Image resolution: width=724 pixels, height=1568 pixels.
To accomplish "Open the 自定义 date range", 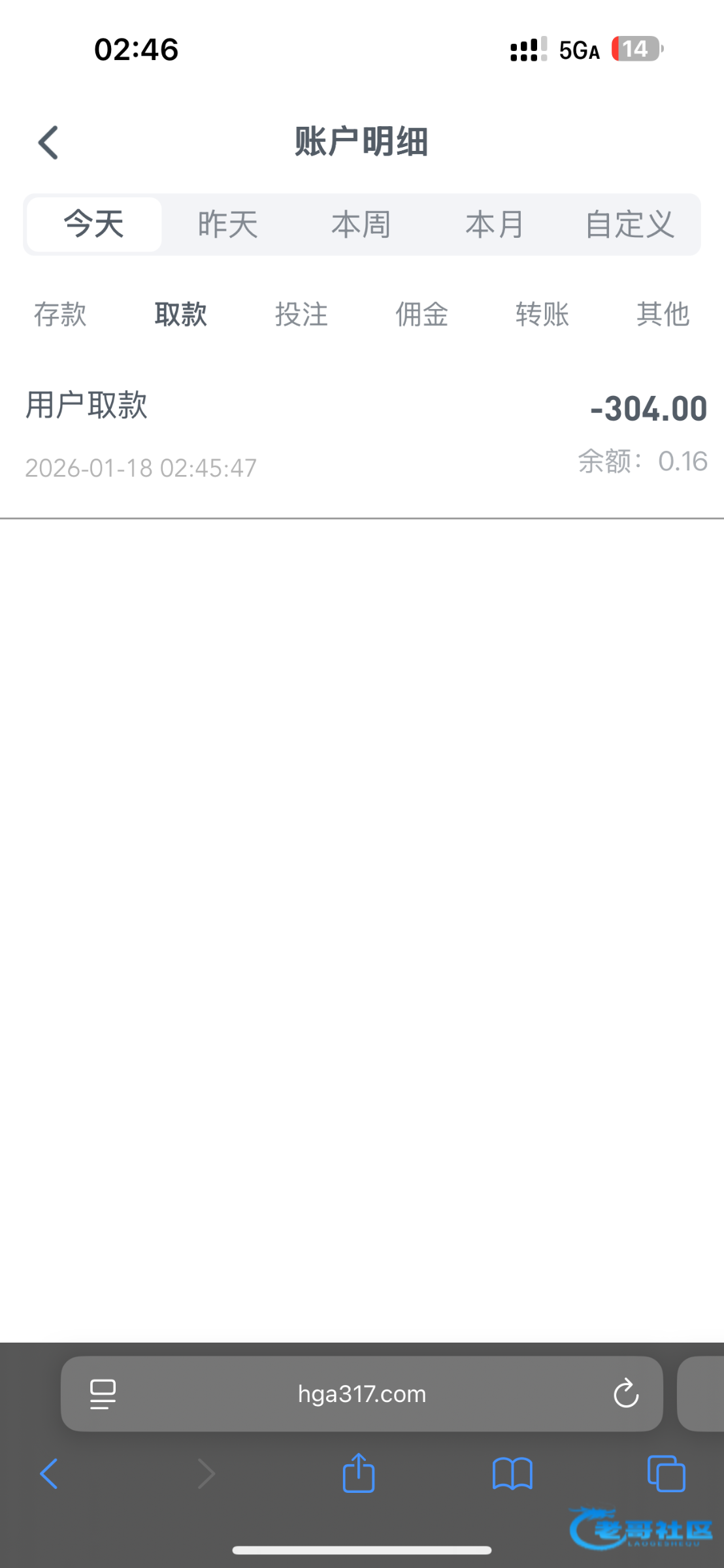I will click(x=630, y=224).
